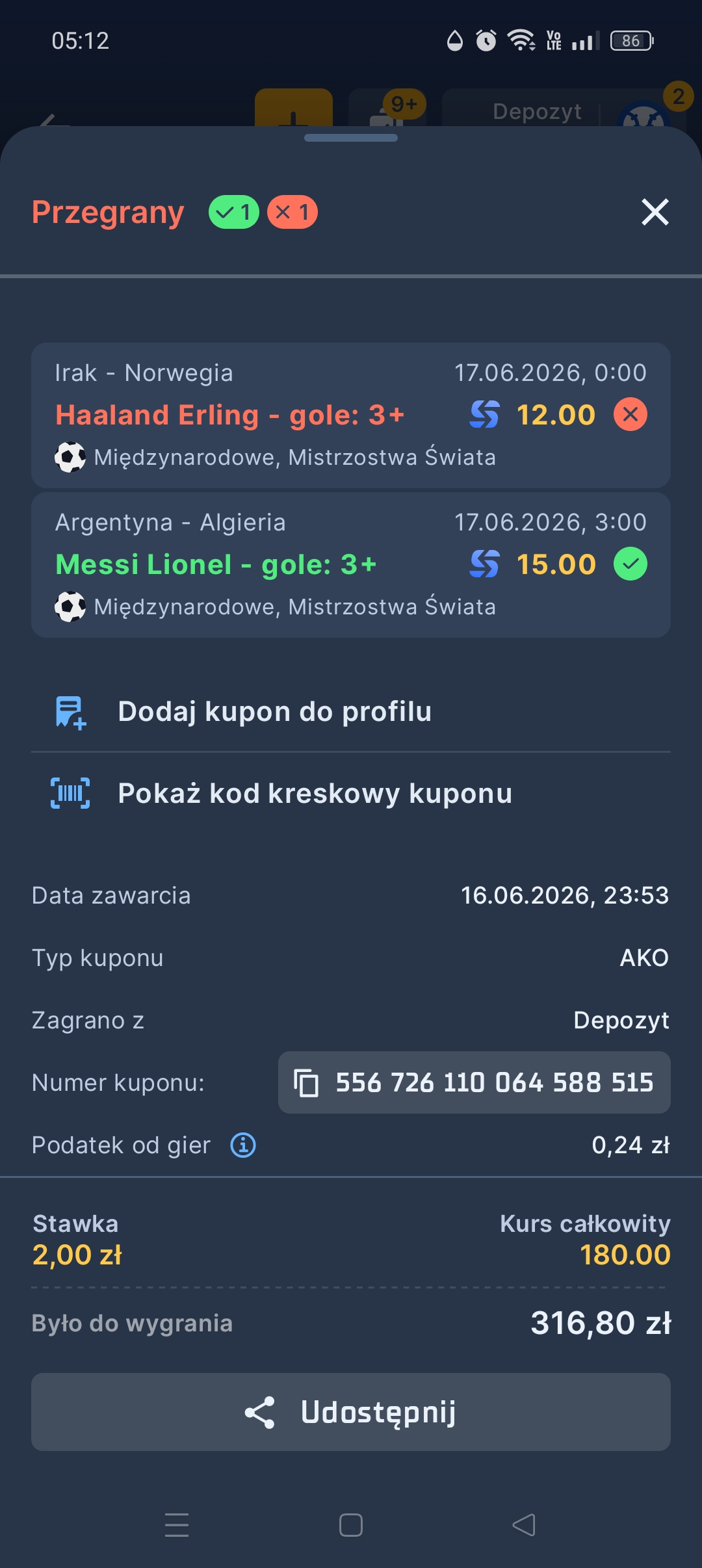The height and width of the screenshot is (1568, 702).
Task: Open the Podatek od gier info icon
Action: click(243, 1145)
